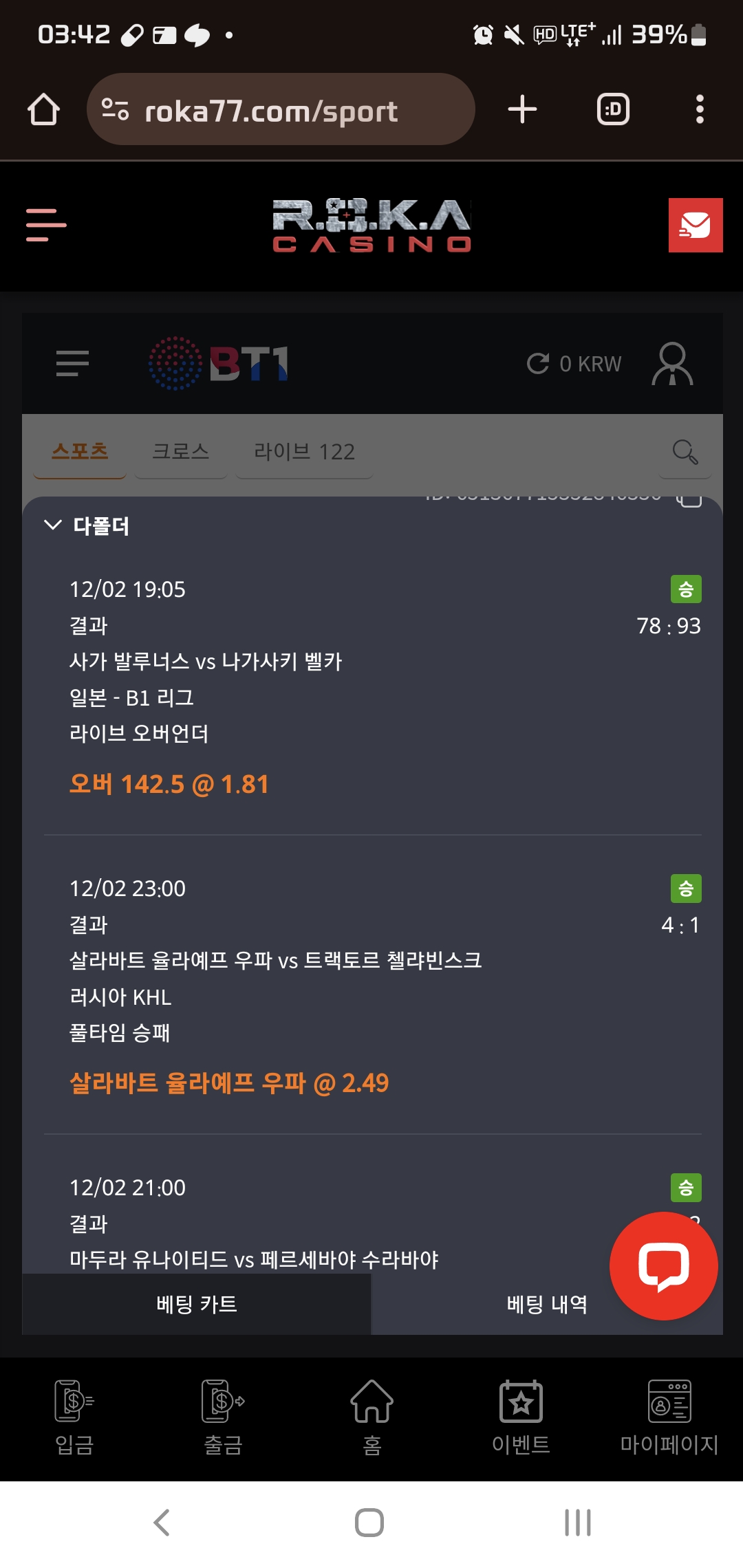The width and height of the screenshot is (743, 1568).
Task: Refresh the 0 KRW balance
Action: [538, 363]
